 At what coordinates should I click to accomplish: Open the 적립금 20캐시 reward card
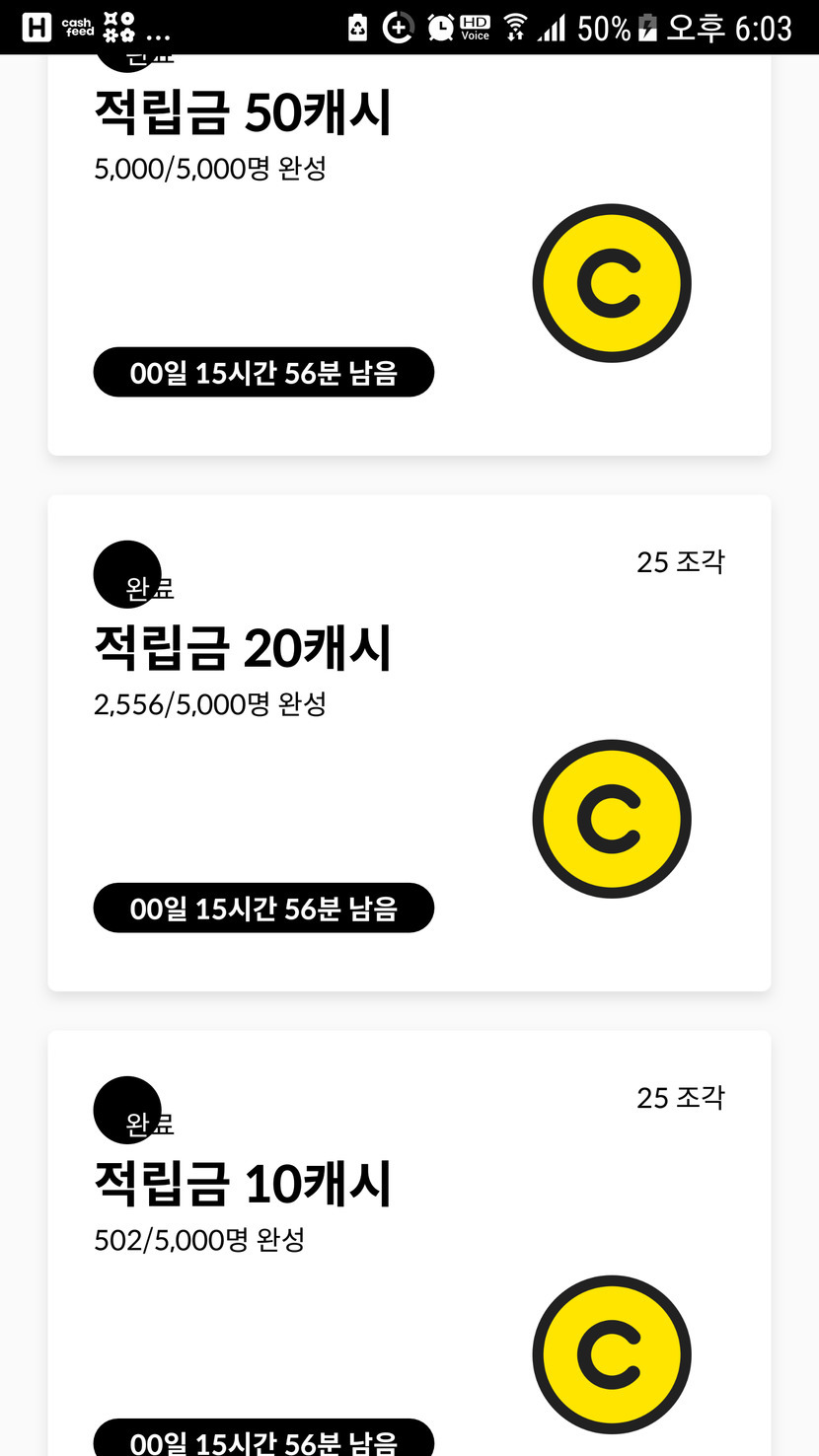409,743
